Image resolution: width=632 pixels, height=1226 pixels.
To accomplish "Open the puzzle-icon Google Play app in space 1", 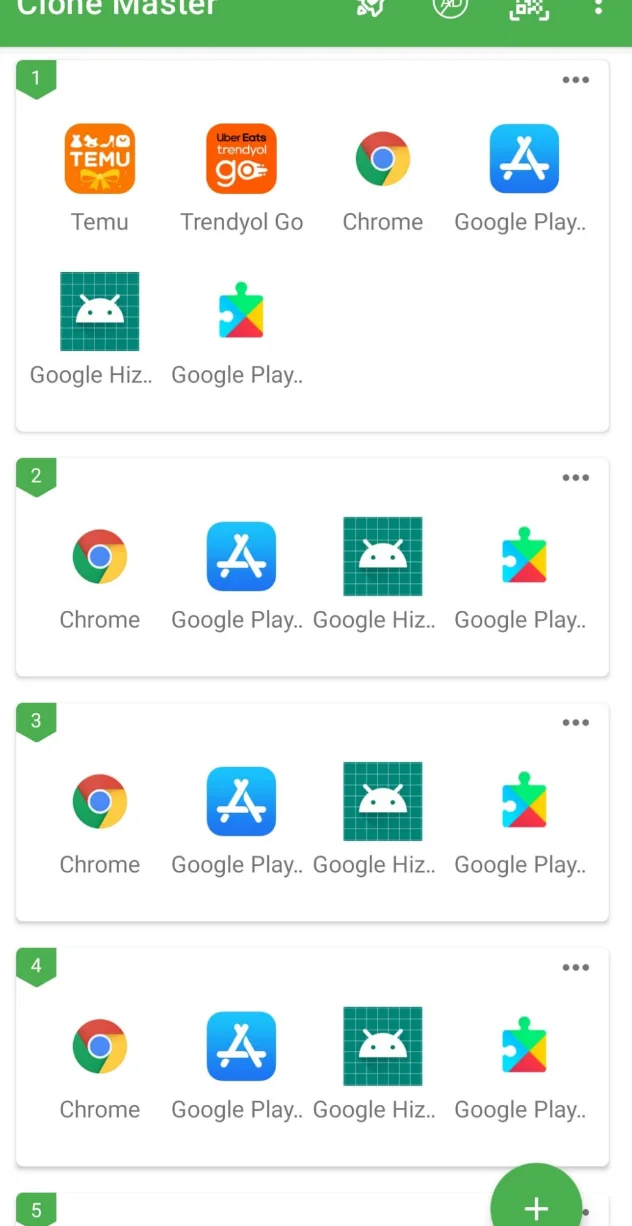I will [241, 312].
